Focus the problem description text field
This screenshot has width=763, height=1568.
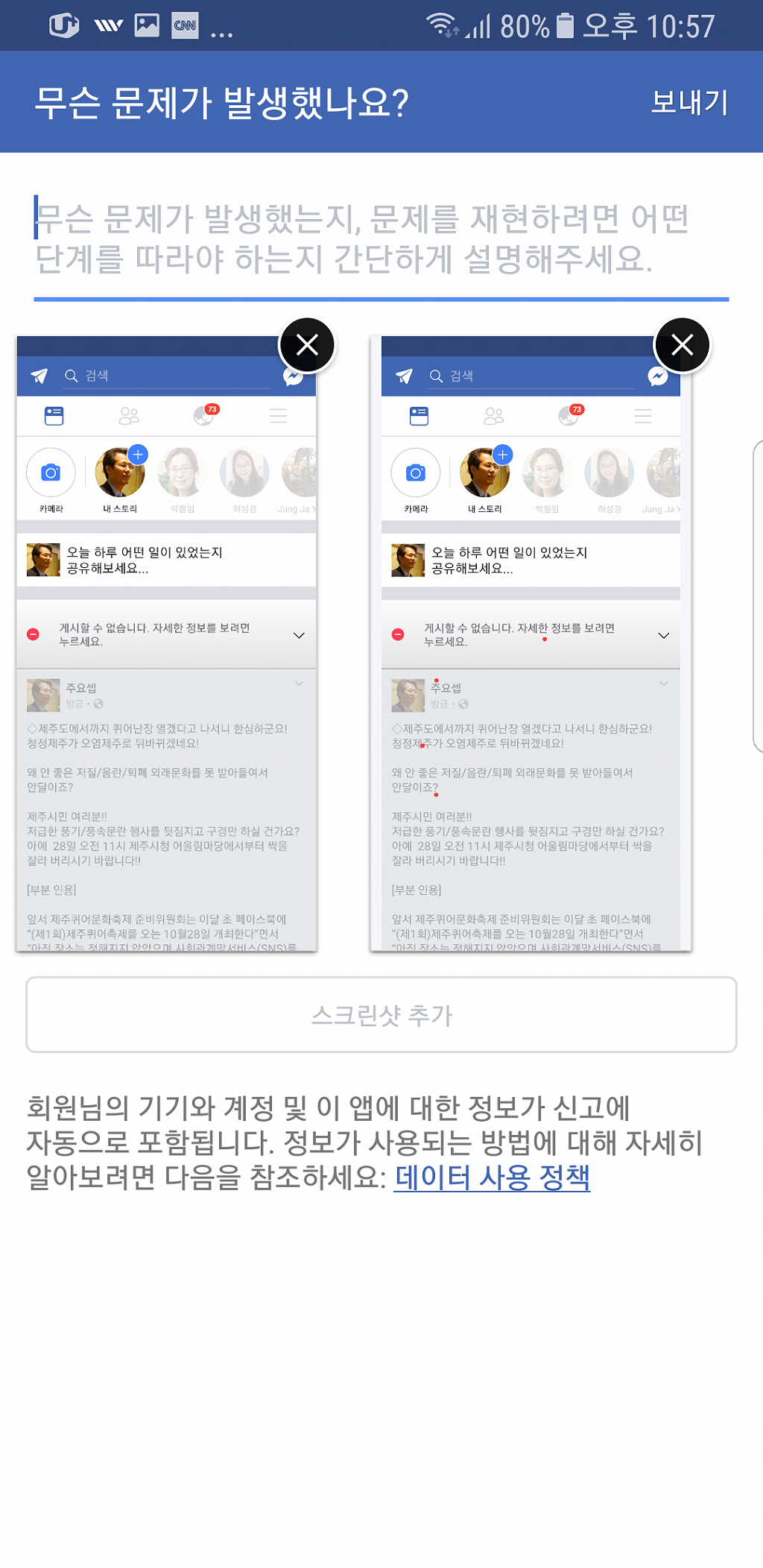(381, 238)
